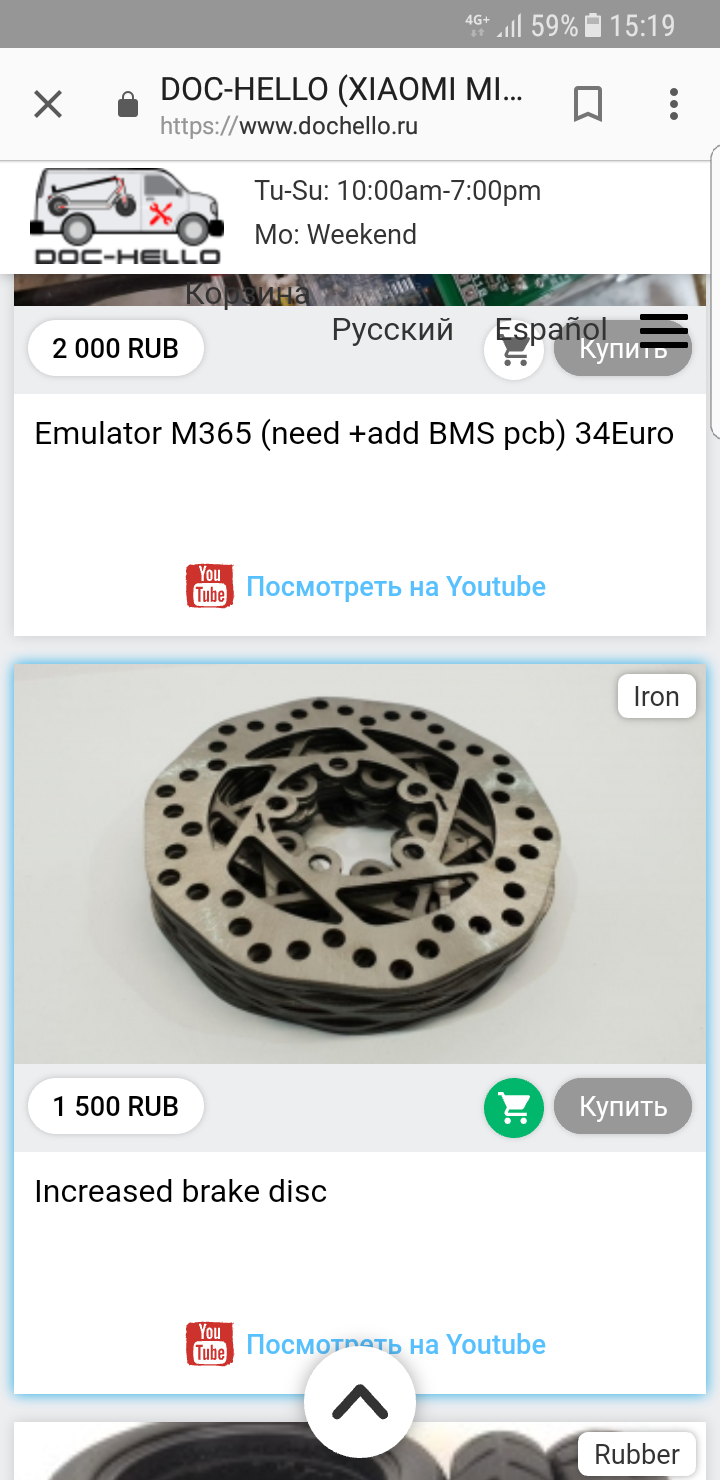Open the site hamburger menu
Viewport: 720px width, 1480px height.
click(664, 330)
